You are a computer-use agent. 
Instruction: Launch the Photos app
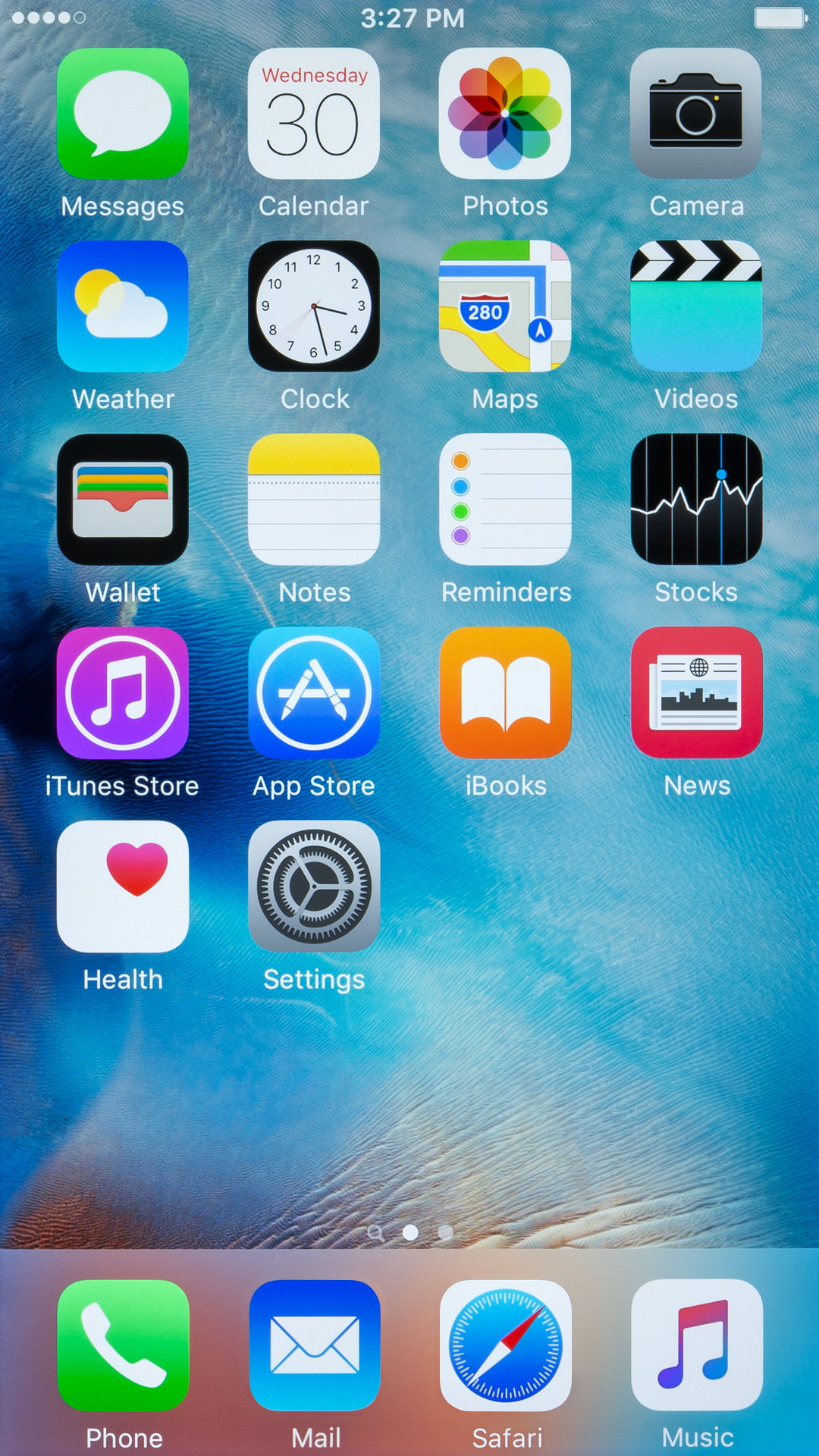(505, 114)
